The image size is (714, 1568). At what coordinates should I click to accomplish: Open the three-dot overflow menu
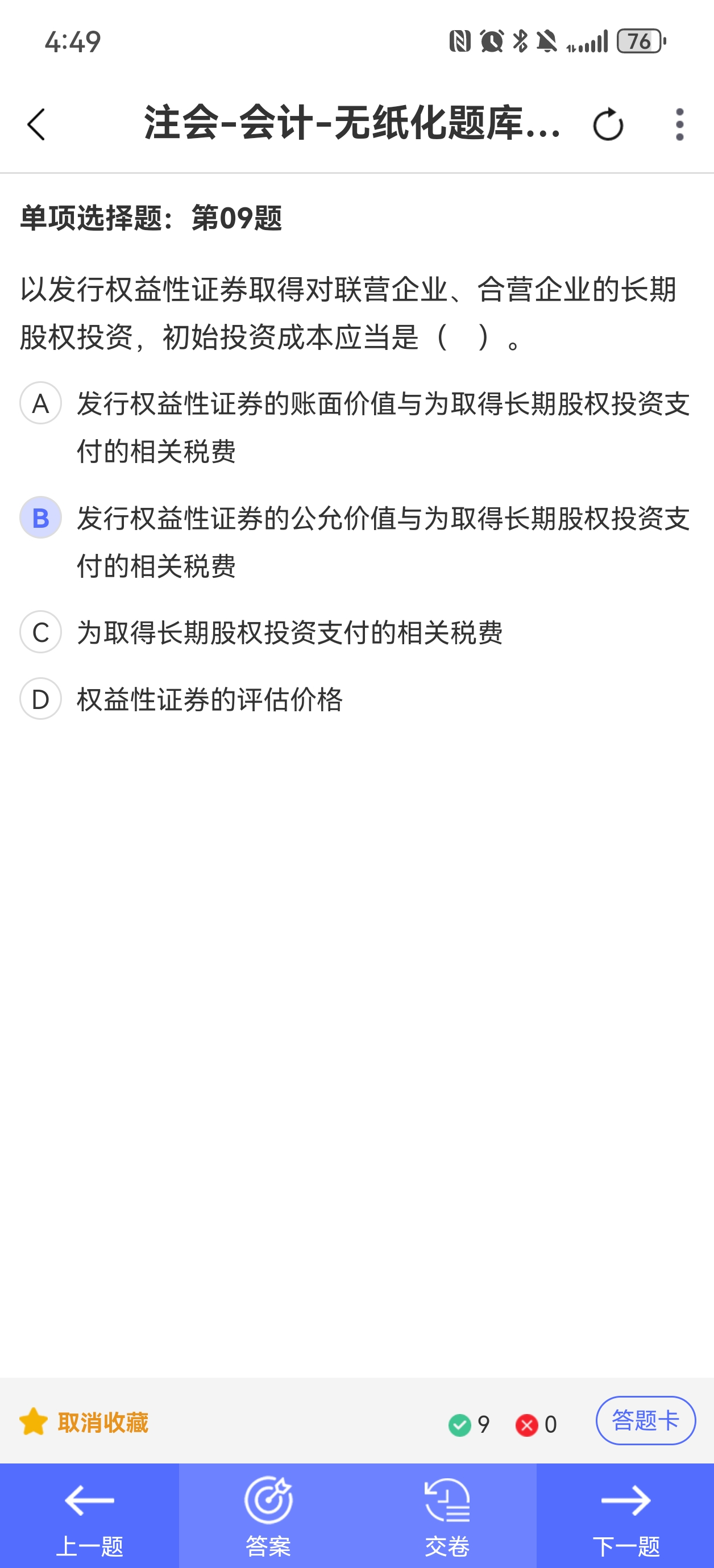679,125
